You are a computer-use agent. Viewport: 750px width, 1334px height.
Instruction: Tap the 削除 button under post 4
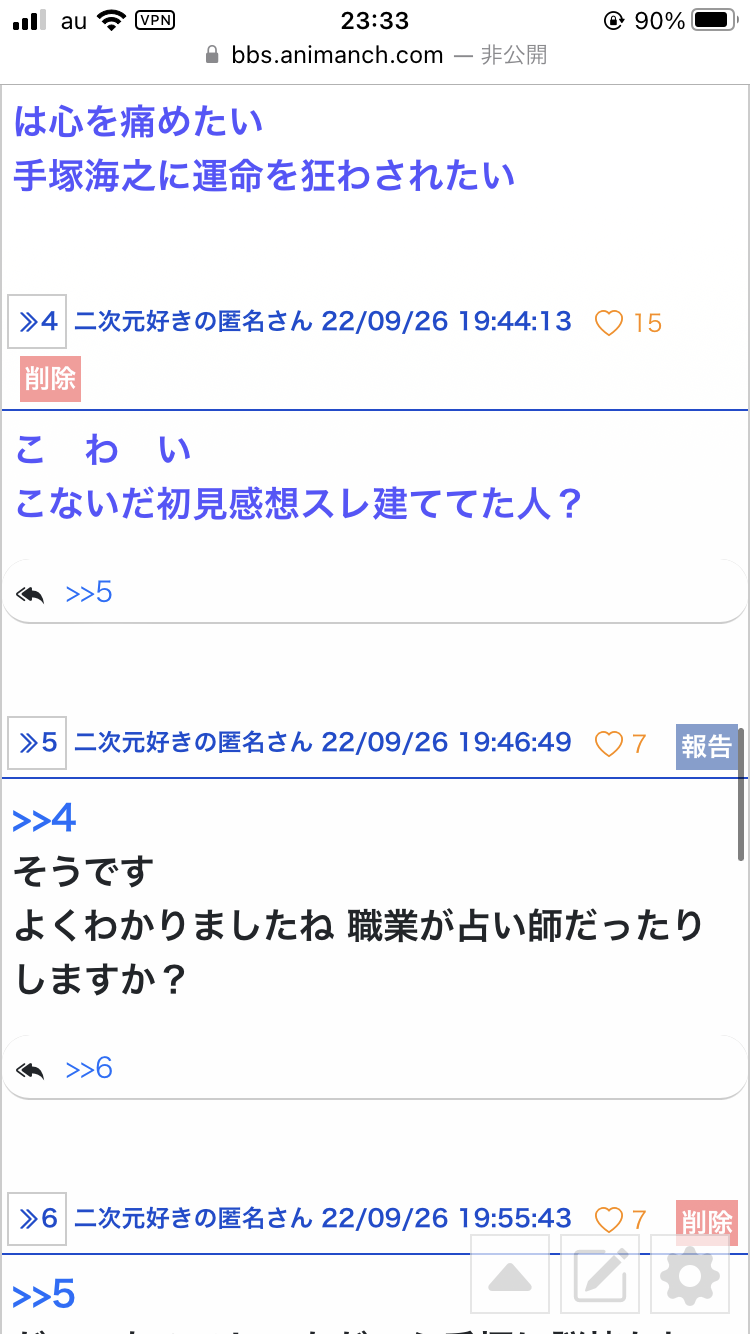pos(50,379)
